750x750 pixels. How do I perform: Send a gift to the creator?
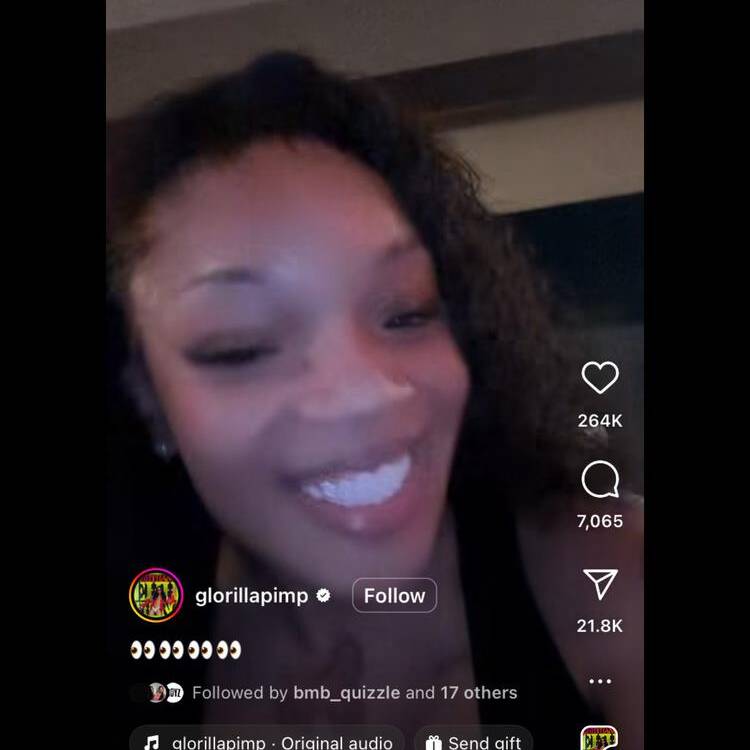coord(473,741)
